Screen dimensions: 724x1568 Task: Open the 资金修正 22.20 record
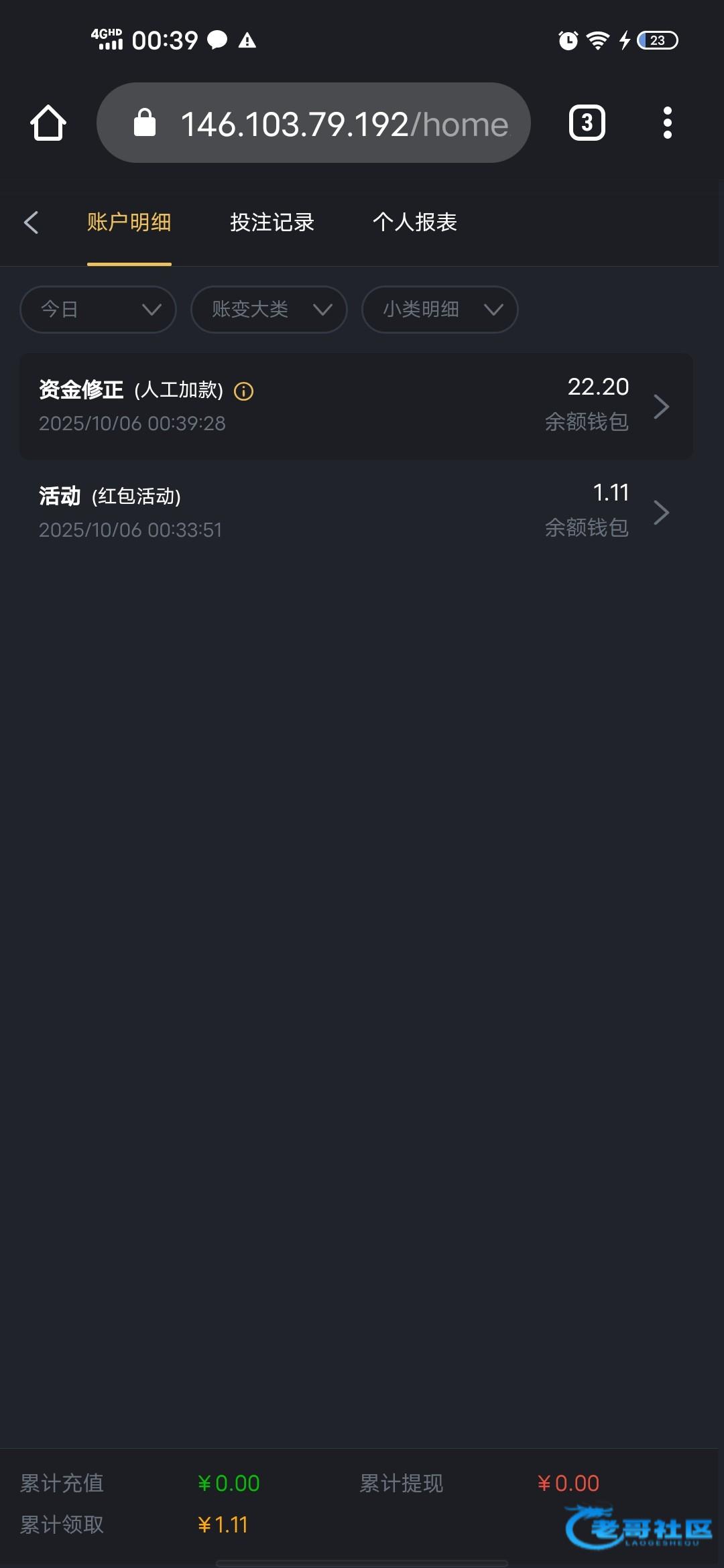click(x=356, y=406)
